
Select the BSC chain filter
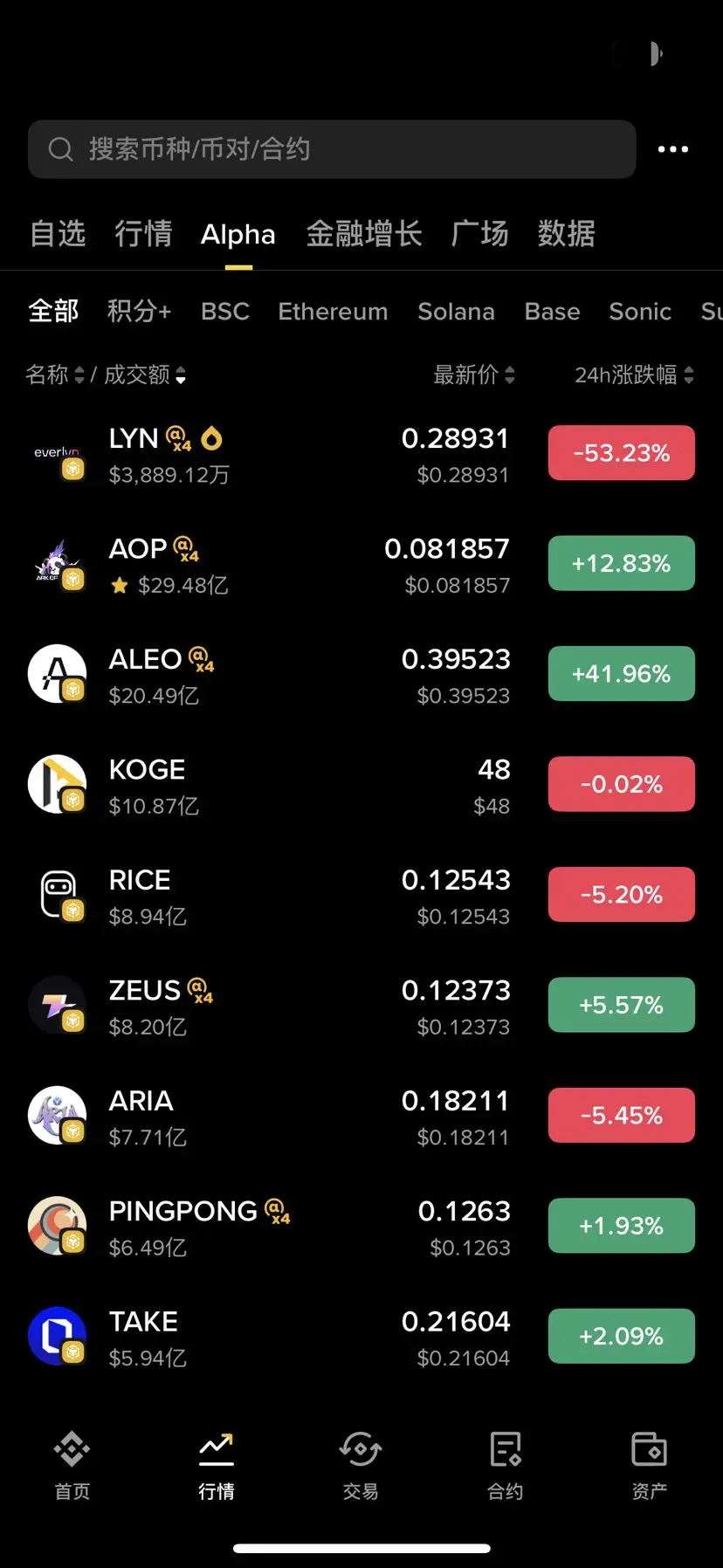(x=225, y=312)
